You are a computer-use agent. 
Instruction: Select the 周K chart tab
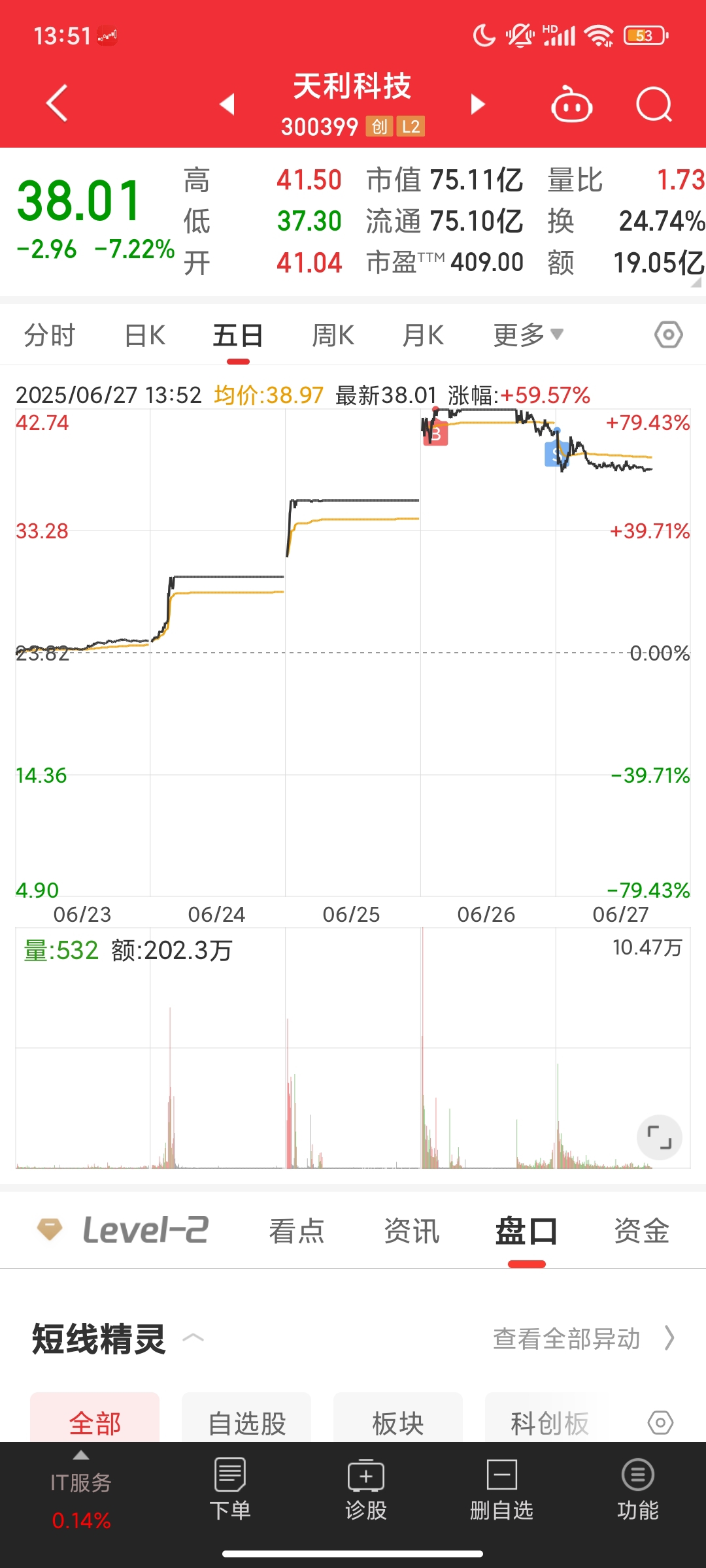(x=333, y=335)
